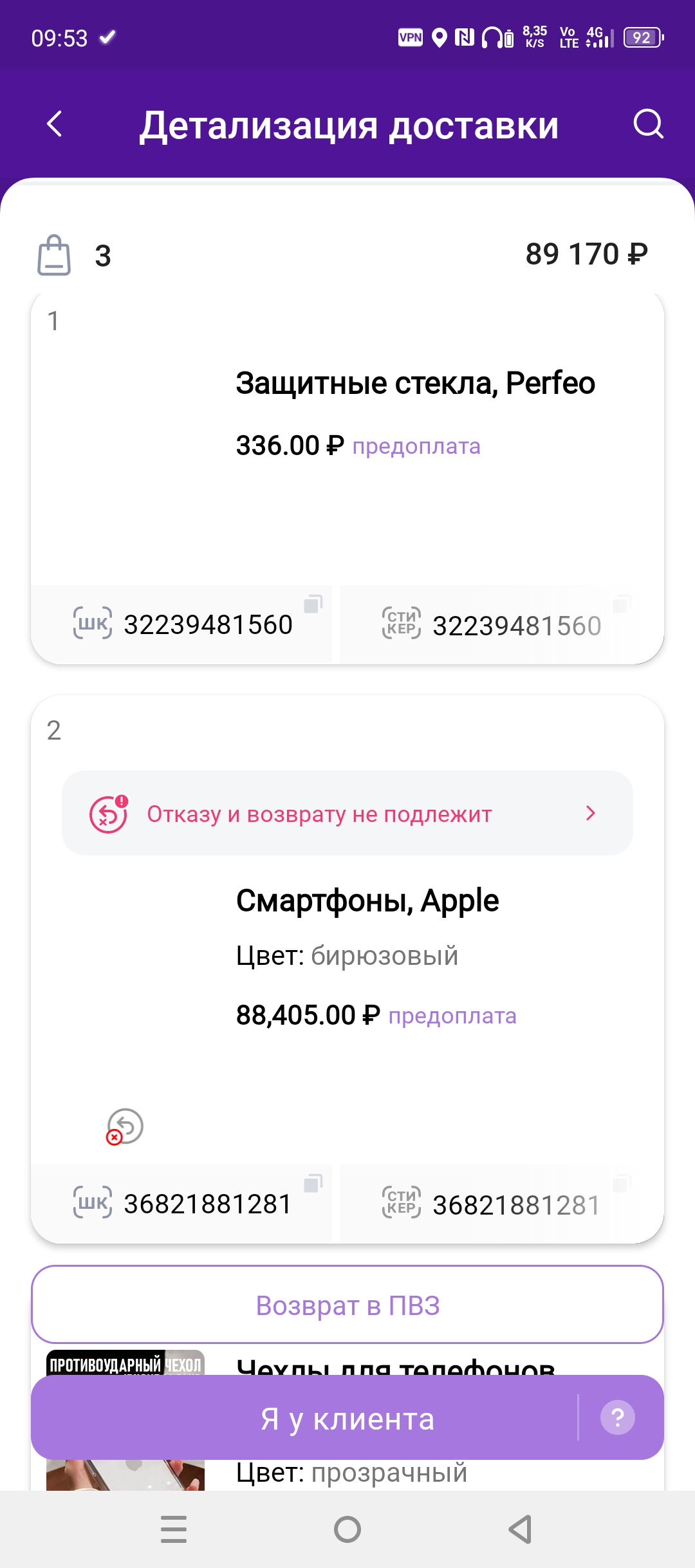Copy sticker code 32239481560

click(x=621, y=604)
